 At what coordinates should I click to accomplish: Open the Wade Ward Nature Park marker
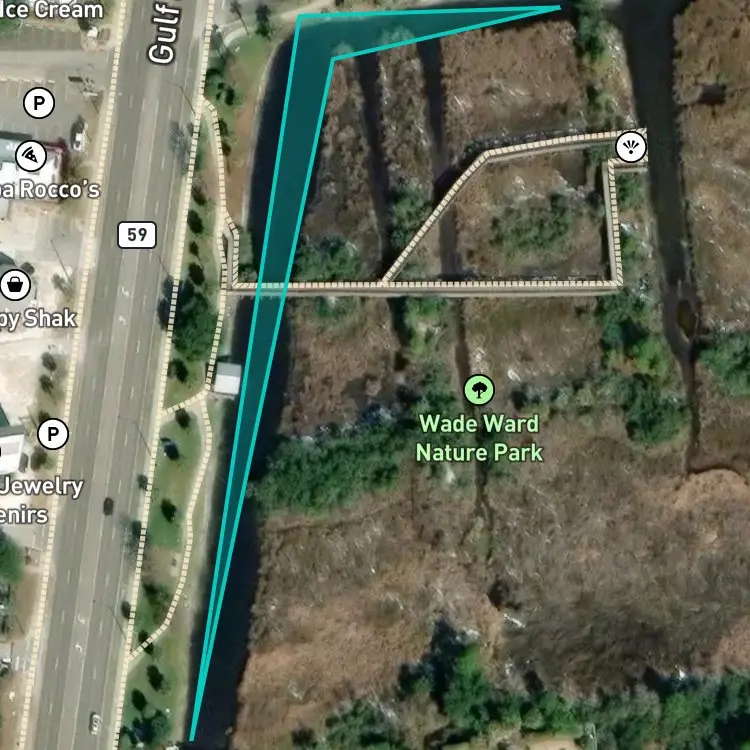pos(479,390)
